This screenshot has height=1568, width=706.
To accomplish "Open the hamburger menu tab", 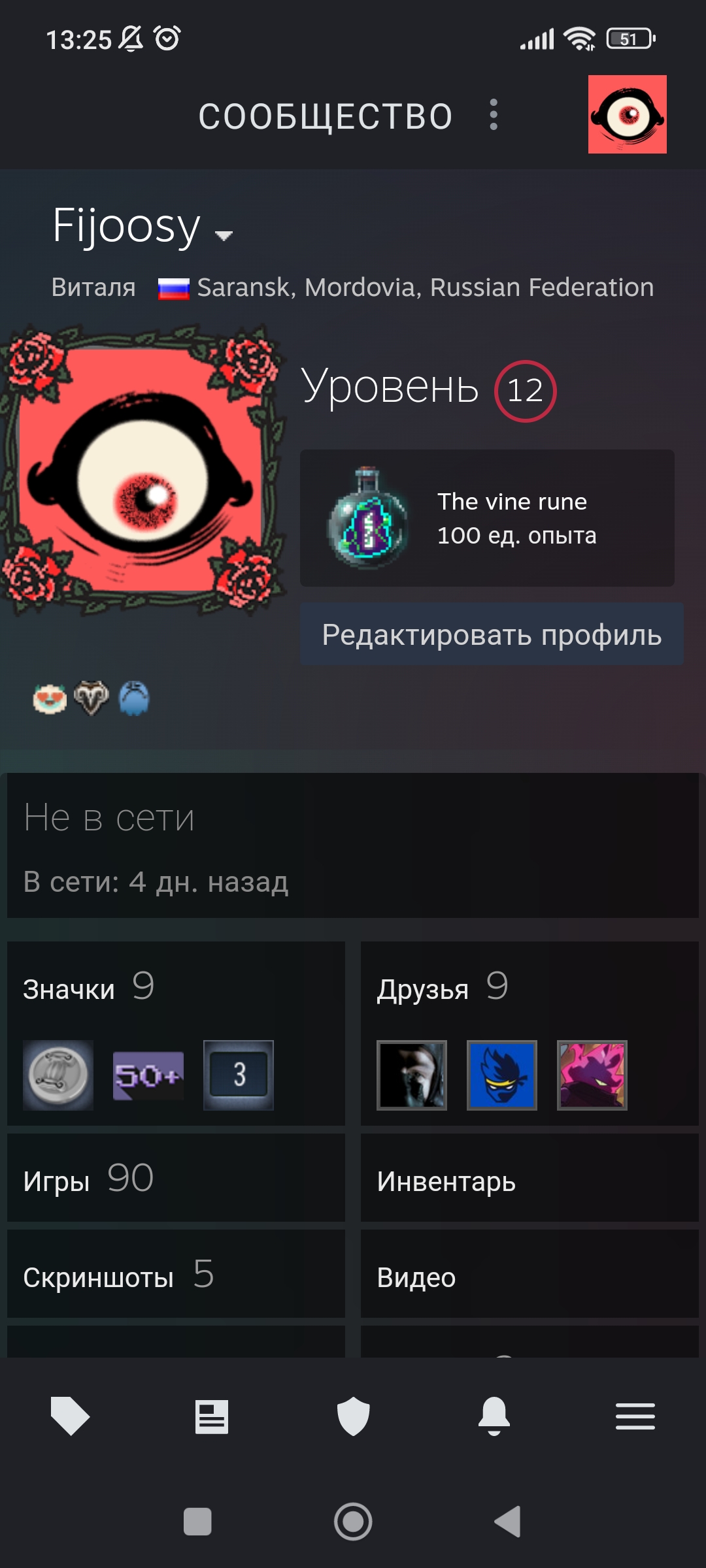I will [x=635, y=1416].
